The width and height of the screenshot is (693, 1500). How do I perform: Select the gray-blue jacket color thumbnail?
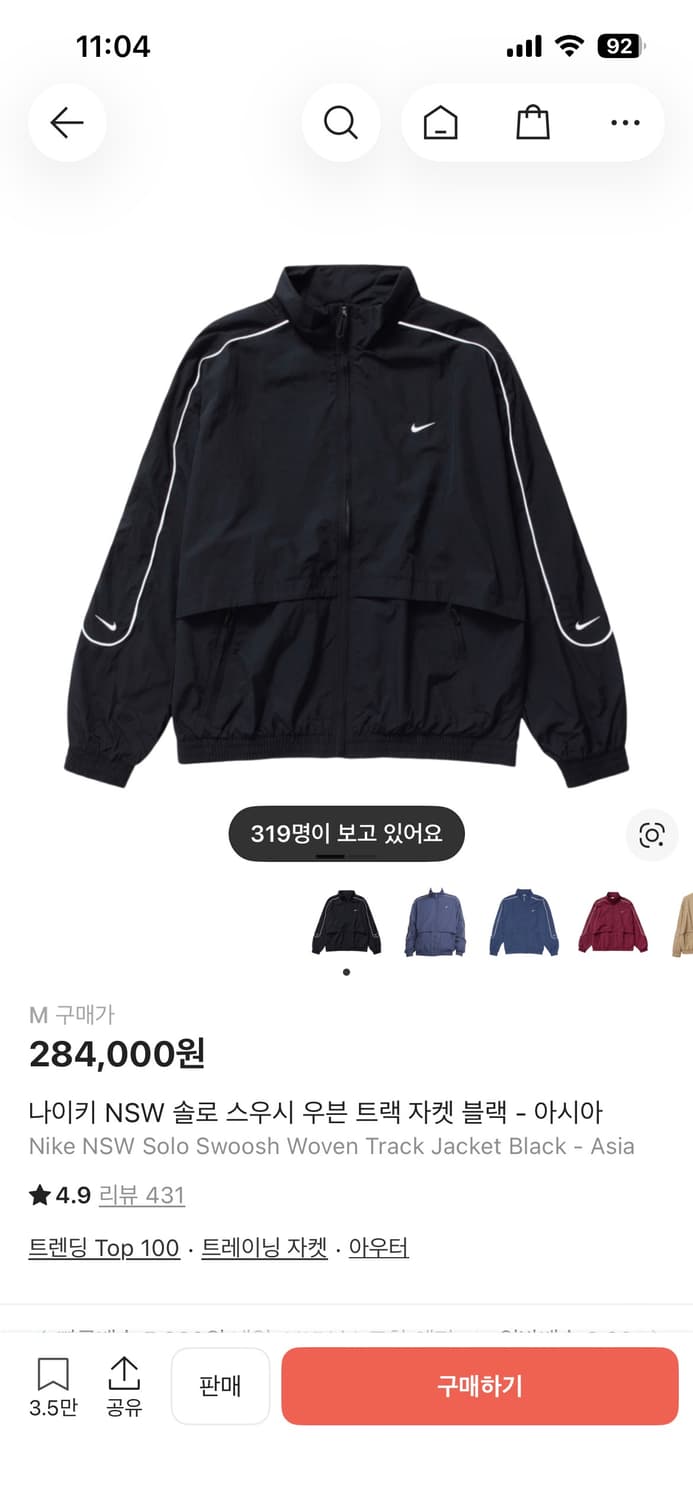coord(435,922)
